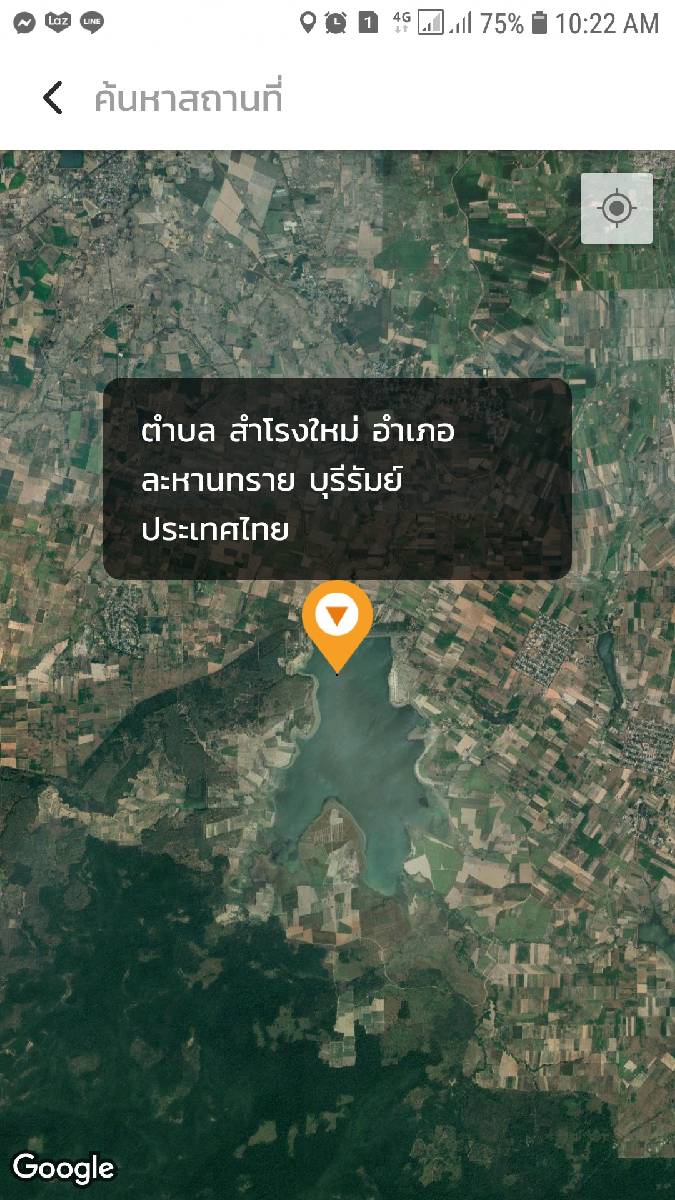The width and height of the screenshot is (675, 1200).
Task: Center map on my current location
Action: [616, 209]
